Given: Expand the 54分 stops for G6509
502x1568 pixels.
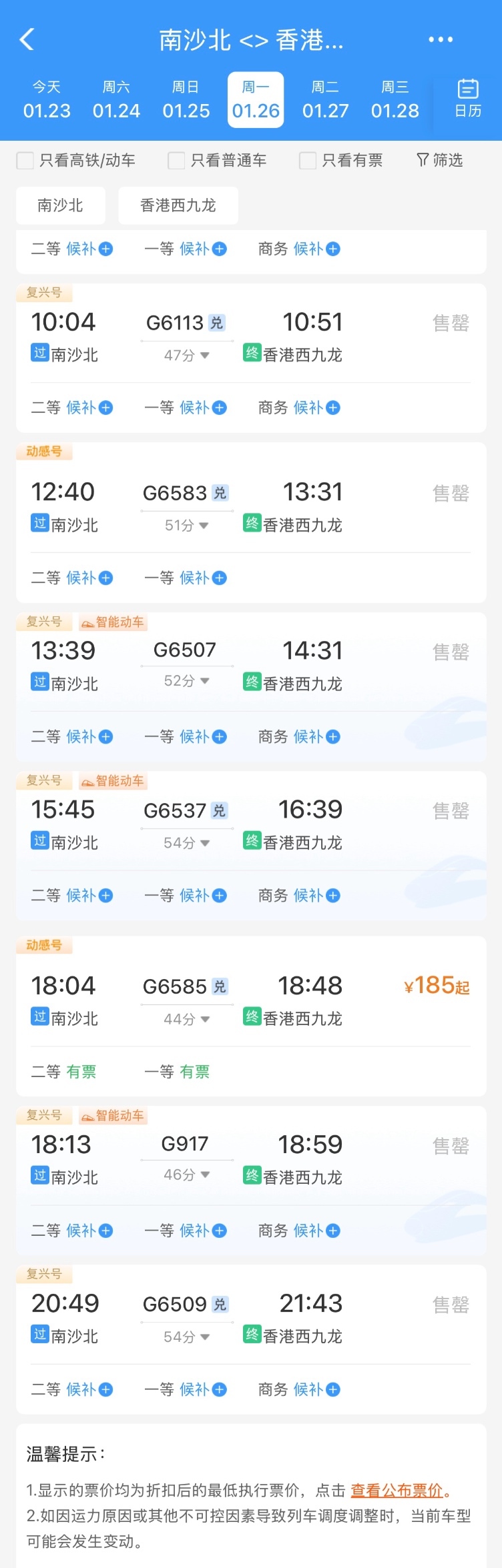Looking at the screenshot, I should pos(187,1337).
